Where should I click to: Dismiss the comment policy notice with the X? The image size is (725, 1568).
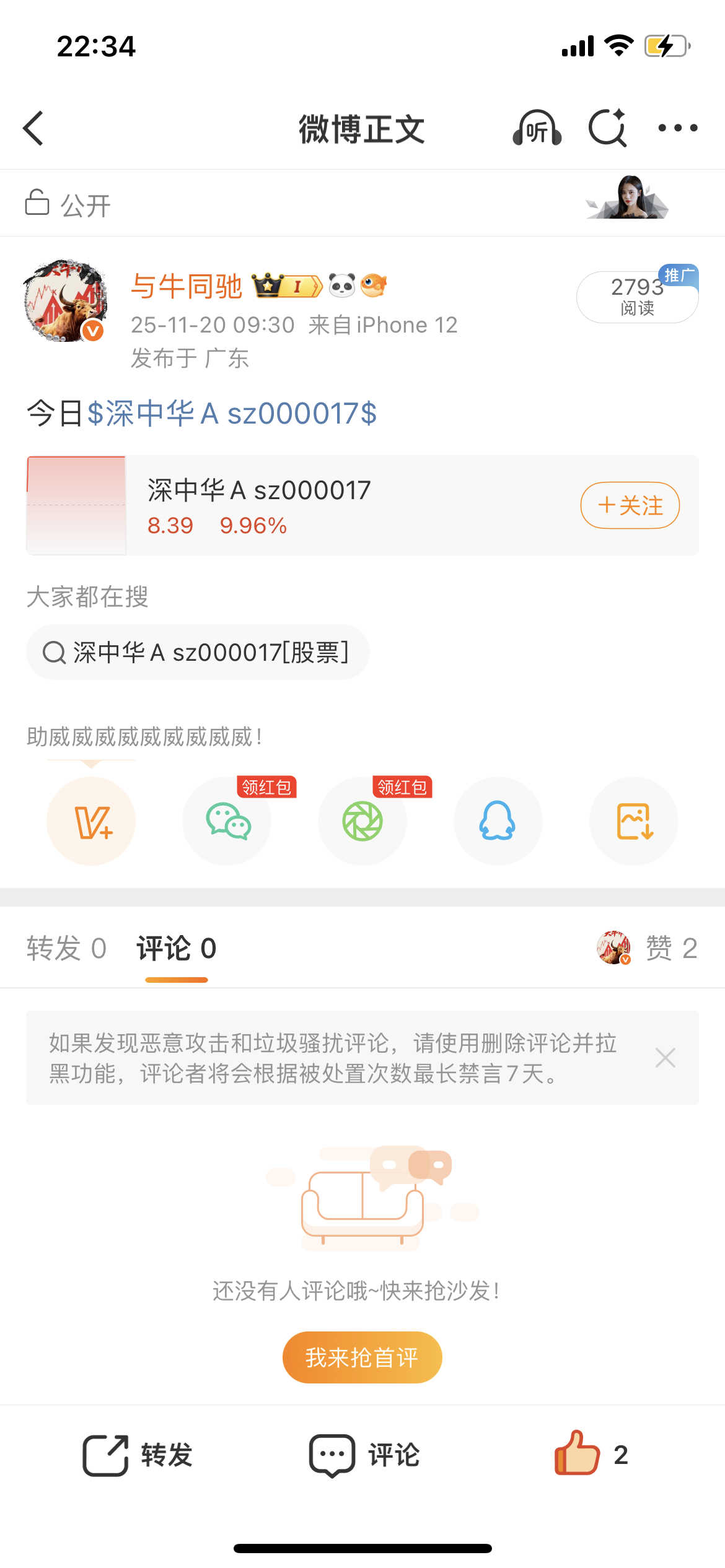pos(665,1058)
